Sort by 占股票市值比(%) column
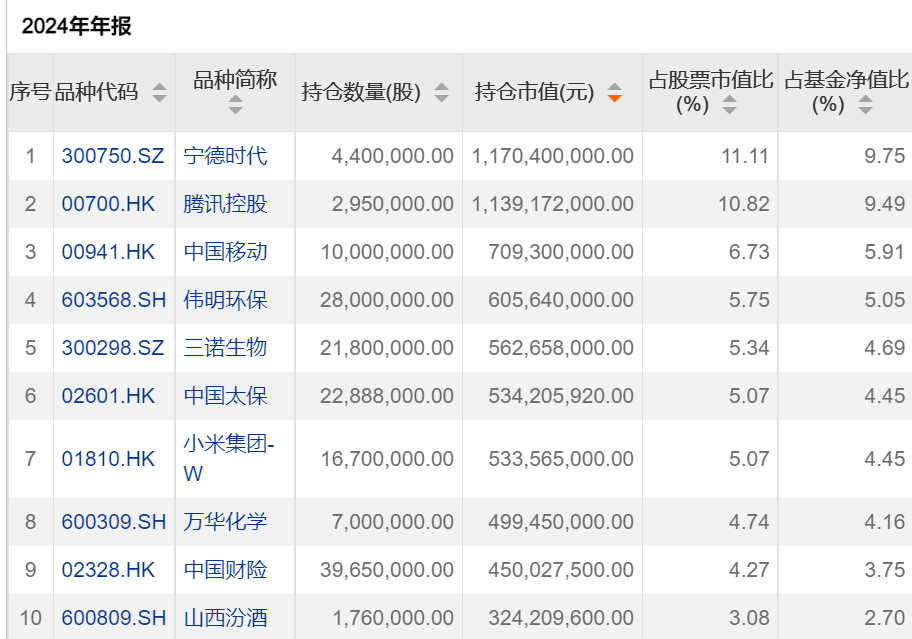Screen dimensions: 912x639 729,105
